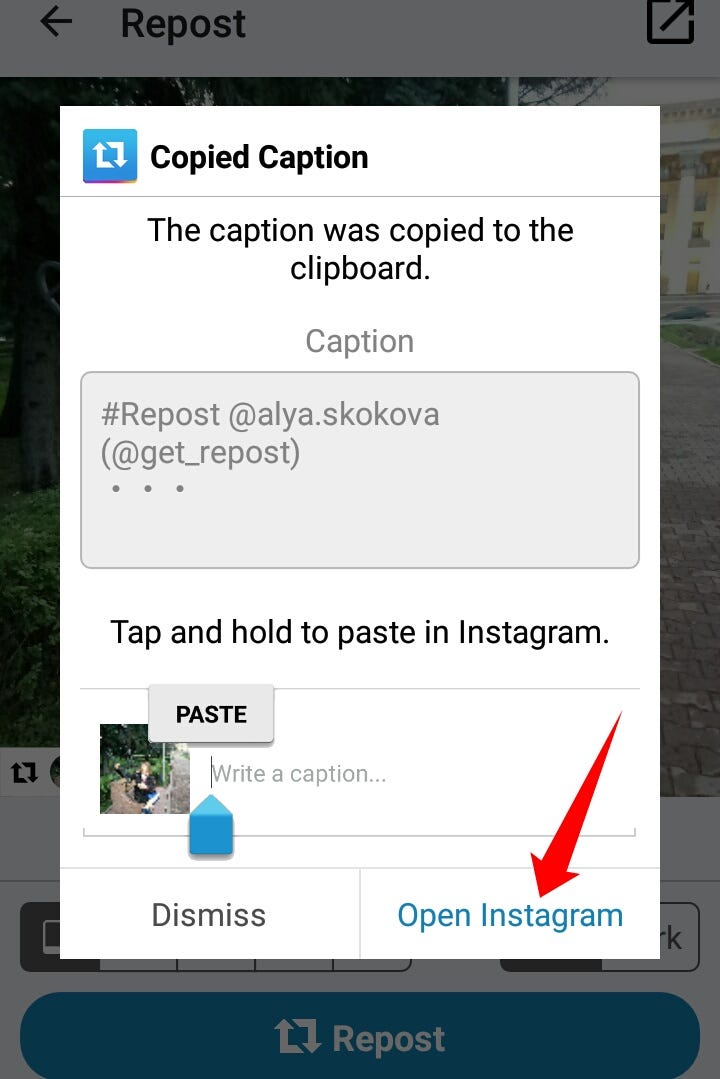720x1079 pixels.
Task: Dismiss the Copied Caption dialog
Action: coord(209,914)
